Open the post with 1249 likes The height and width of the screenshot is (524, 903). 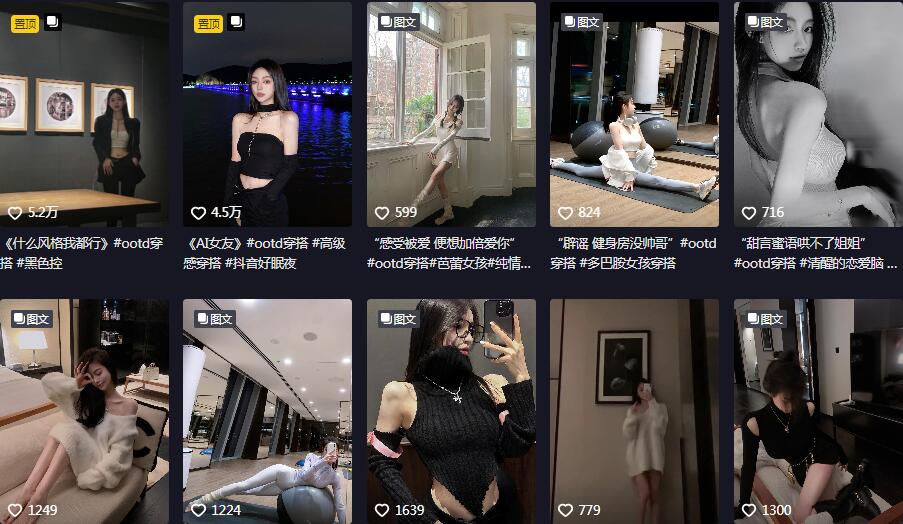click(x=84, y=410)
